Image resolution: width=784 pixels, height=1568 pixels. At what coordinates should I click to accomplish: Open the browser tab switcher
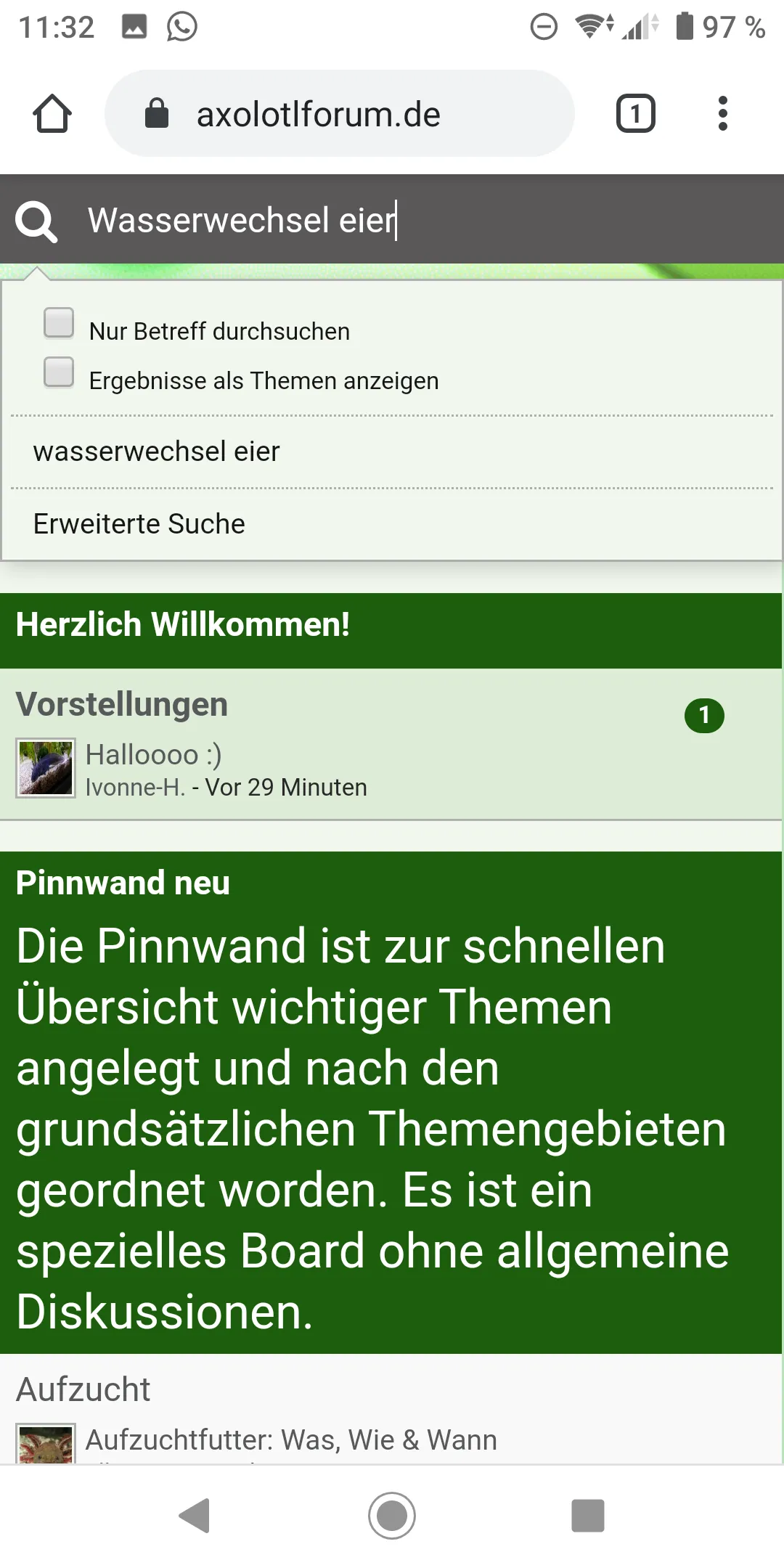pyautogui.click(x=635, y=114)
